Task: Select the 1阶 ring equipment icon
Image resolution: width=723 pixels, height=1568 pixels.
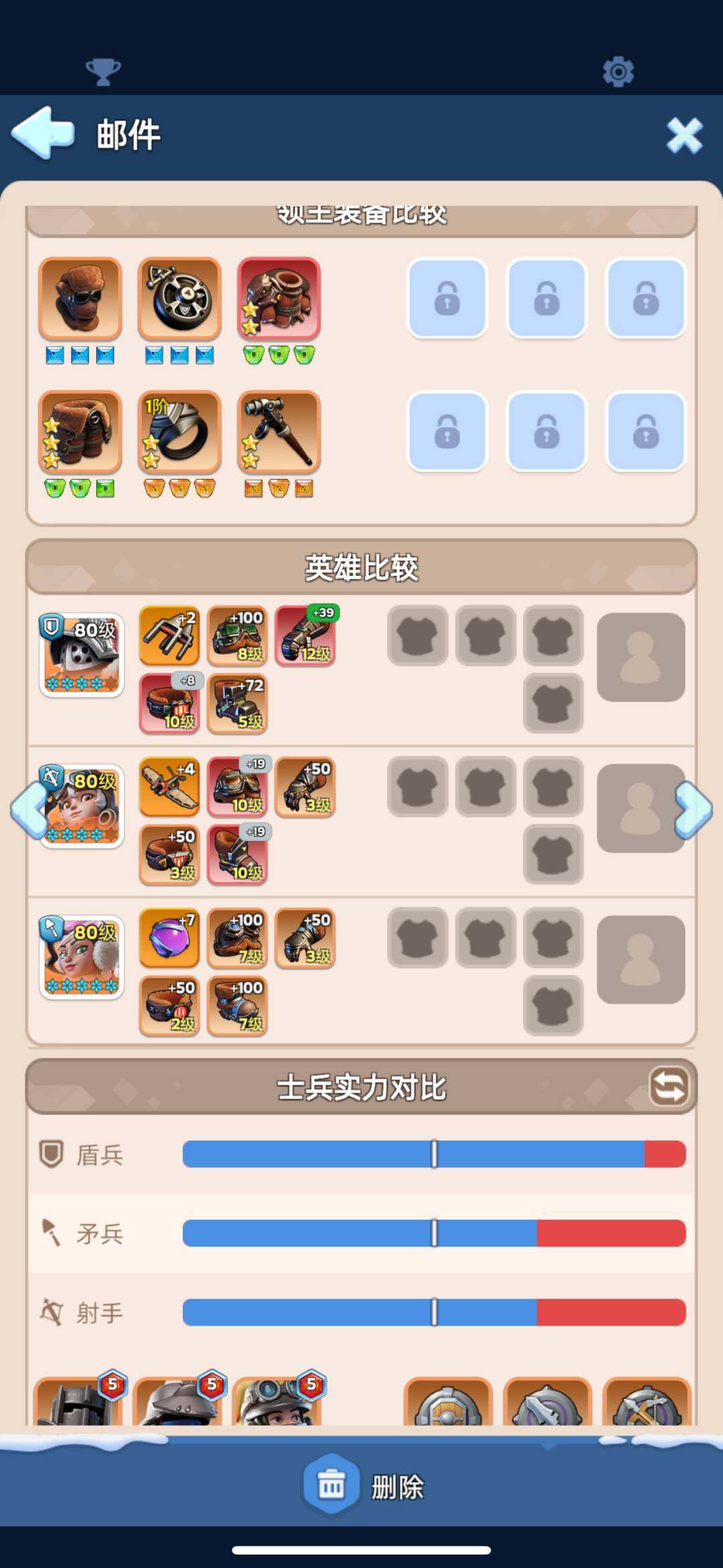Action: coord(179,433)
